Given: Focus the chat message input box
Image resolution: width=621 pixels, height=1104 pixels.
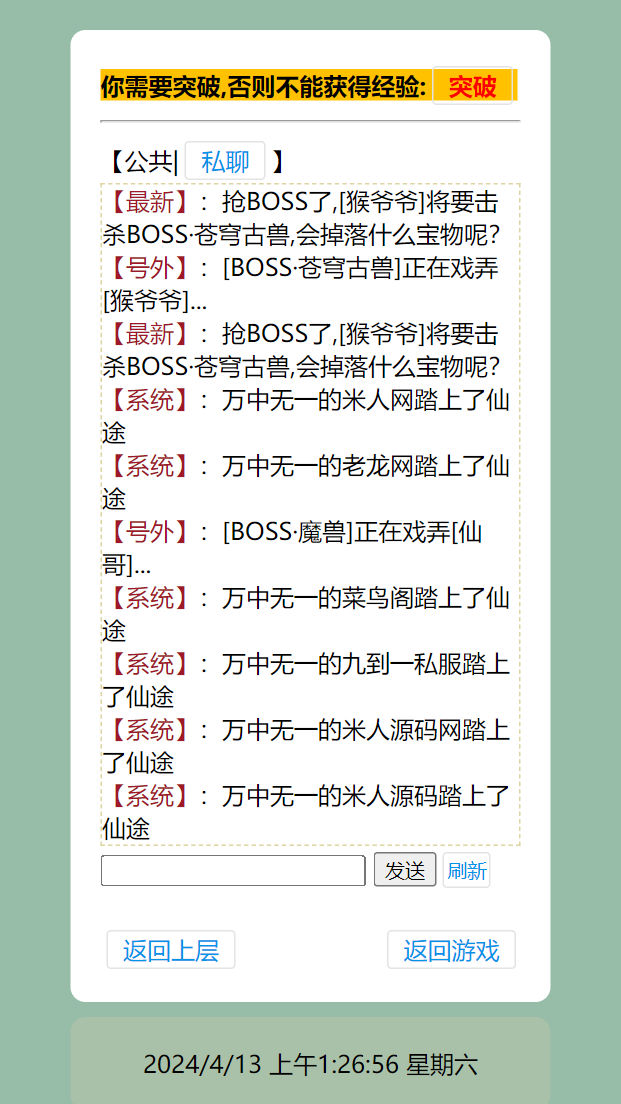Looking at the screenshot, I should tap(233, 870).
